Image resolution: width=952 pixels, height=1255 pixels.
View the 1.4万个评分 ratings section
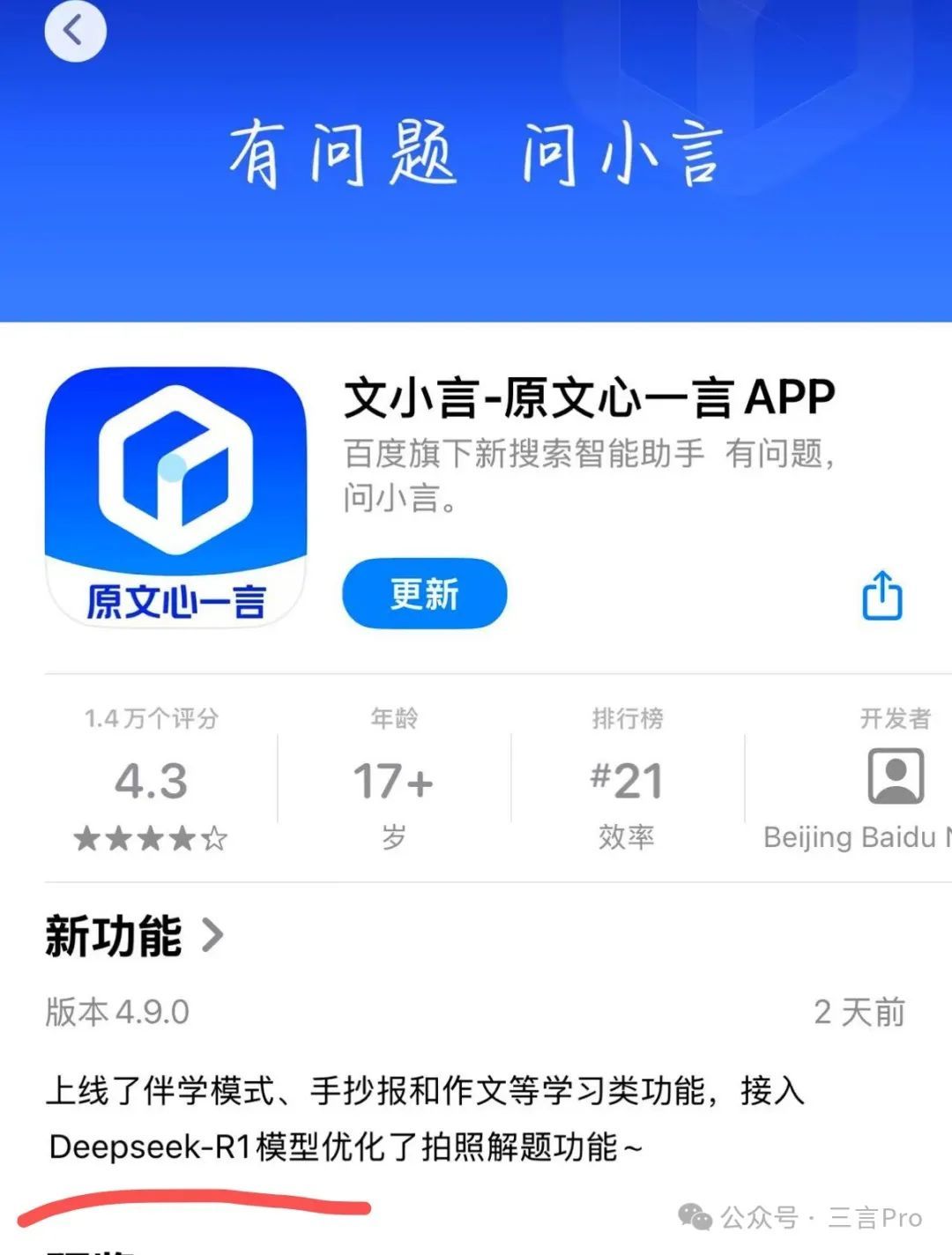[151, 780]
